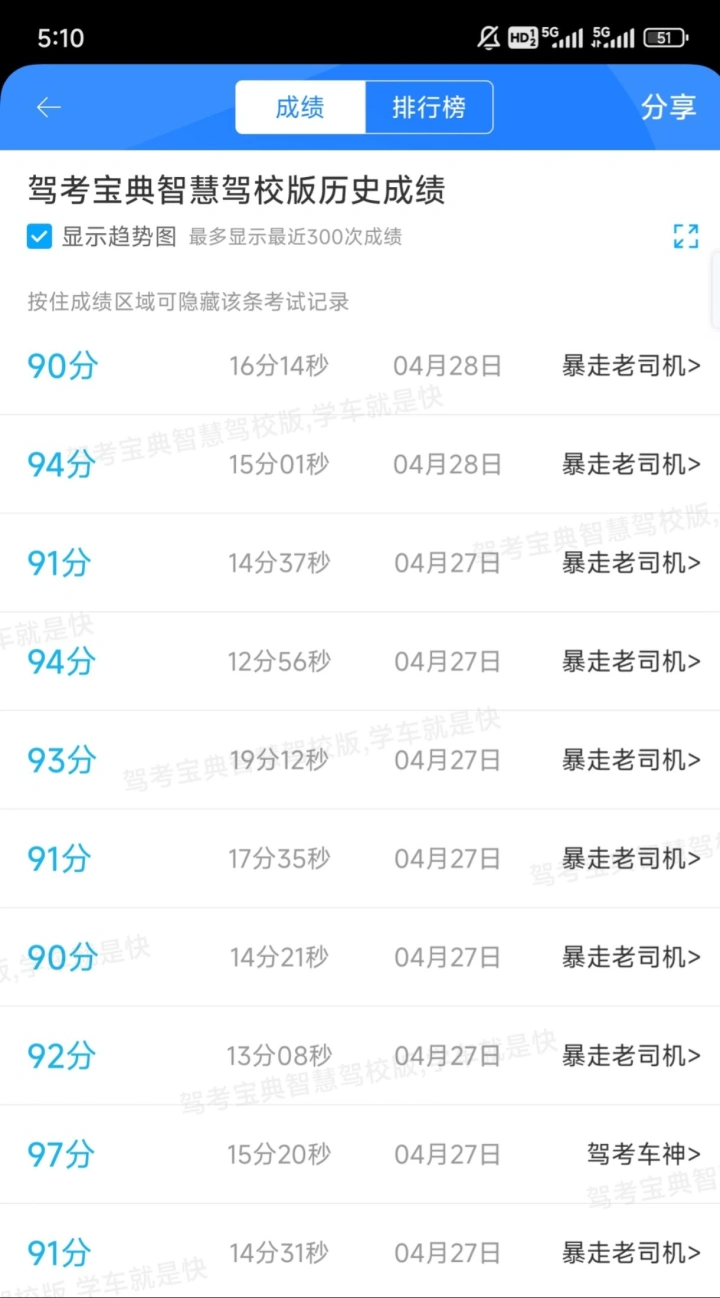This screenshot has height=1298, width=720.
Task: Open the fullscreen expand icon
Action: click(686, 237)
